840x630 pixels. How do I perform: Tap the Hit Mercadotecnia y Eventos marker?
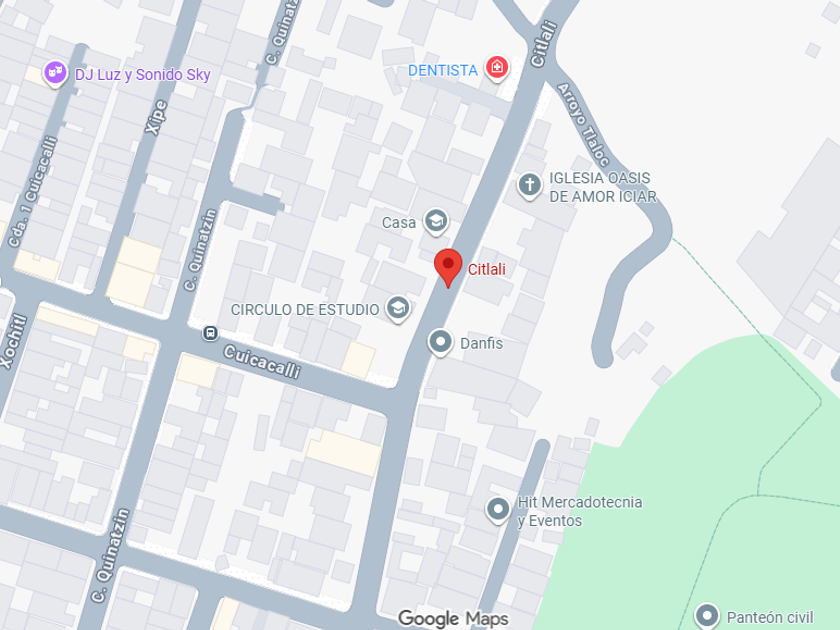point(498,510)
